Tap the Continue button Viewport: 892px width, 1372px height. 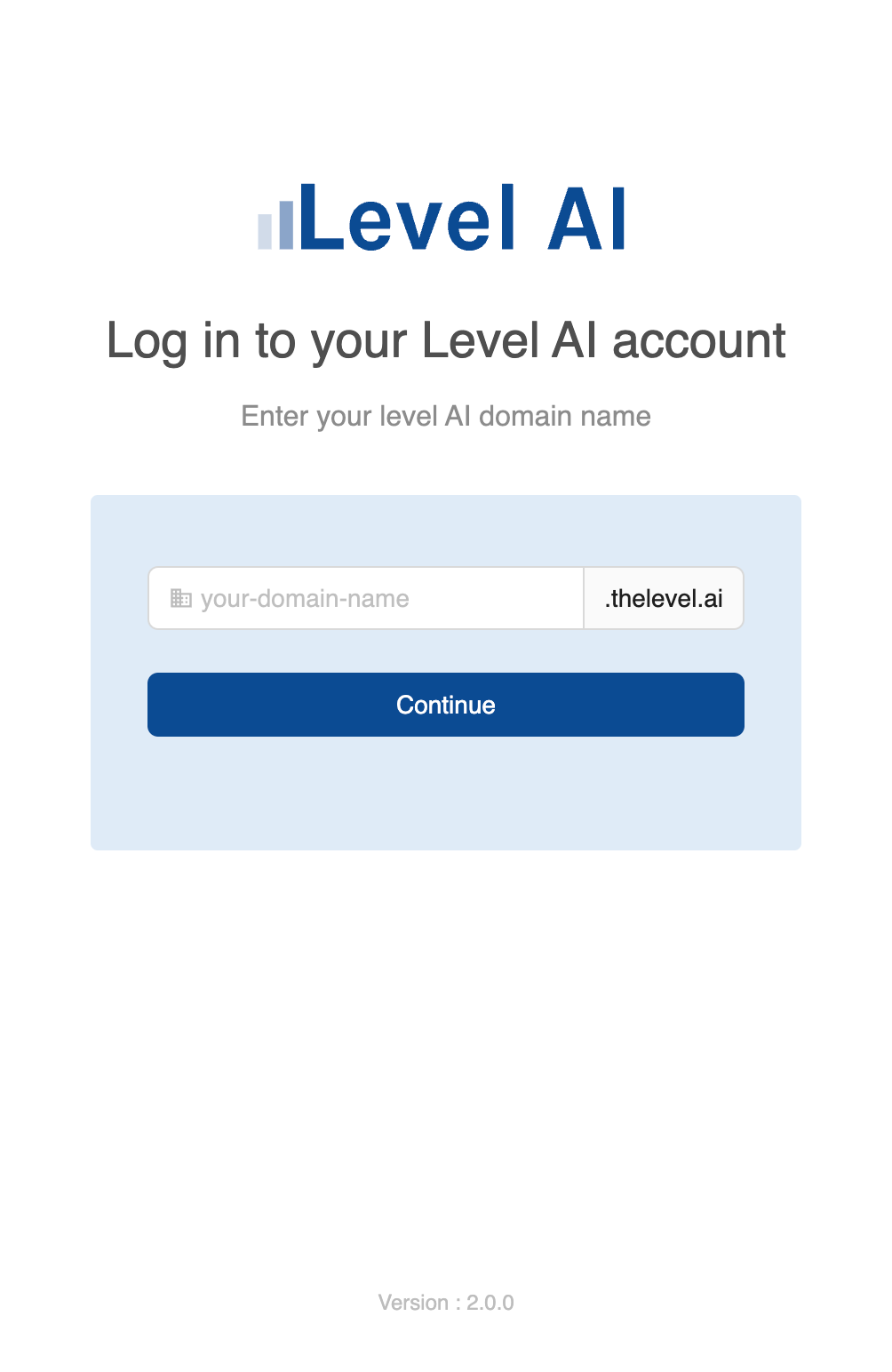[x=446, y=705]
